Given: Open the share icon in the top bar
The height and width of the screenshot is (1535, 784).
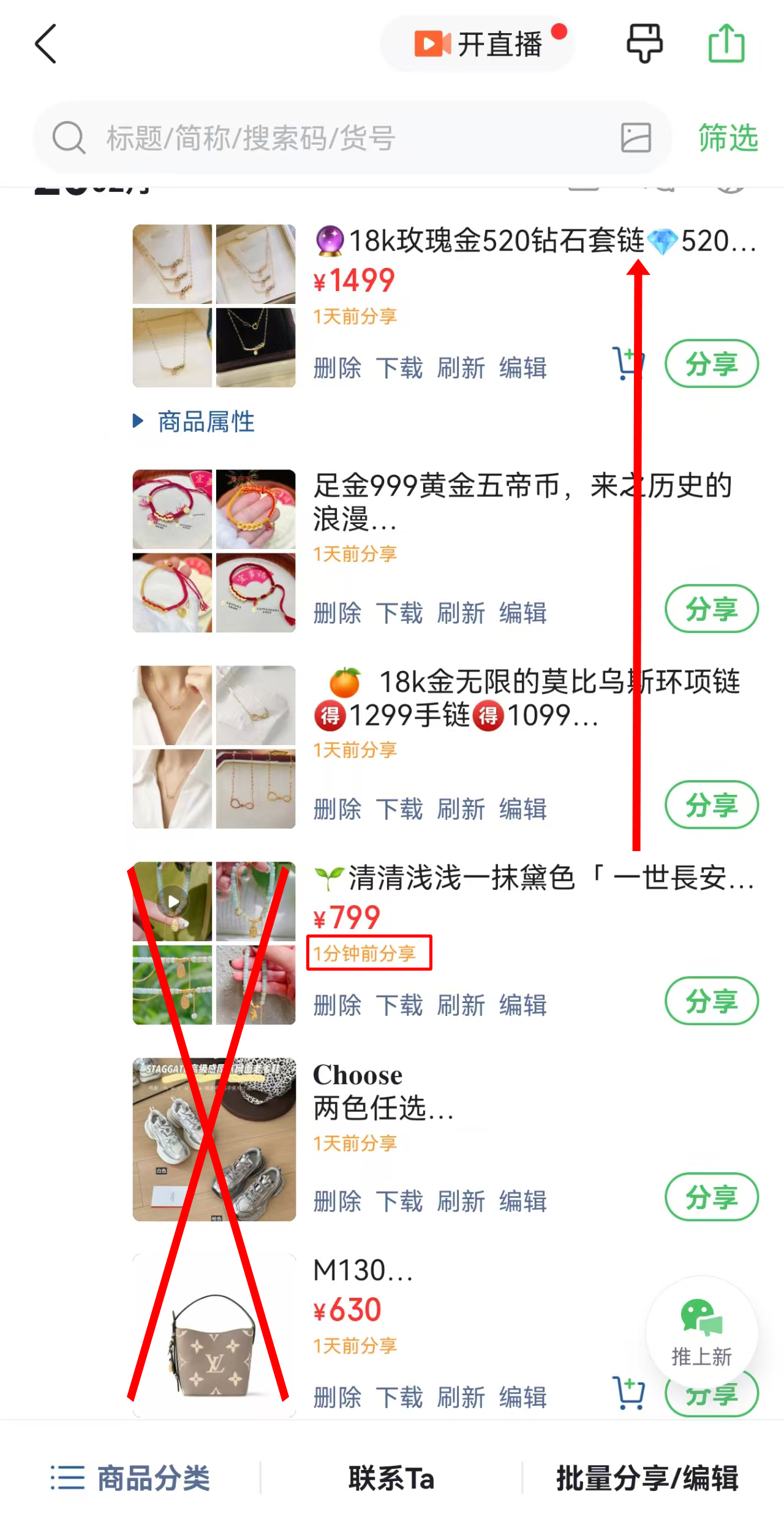Looking at the screenshot, I should click(x=726, y=44).
